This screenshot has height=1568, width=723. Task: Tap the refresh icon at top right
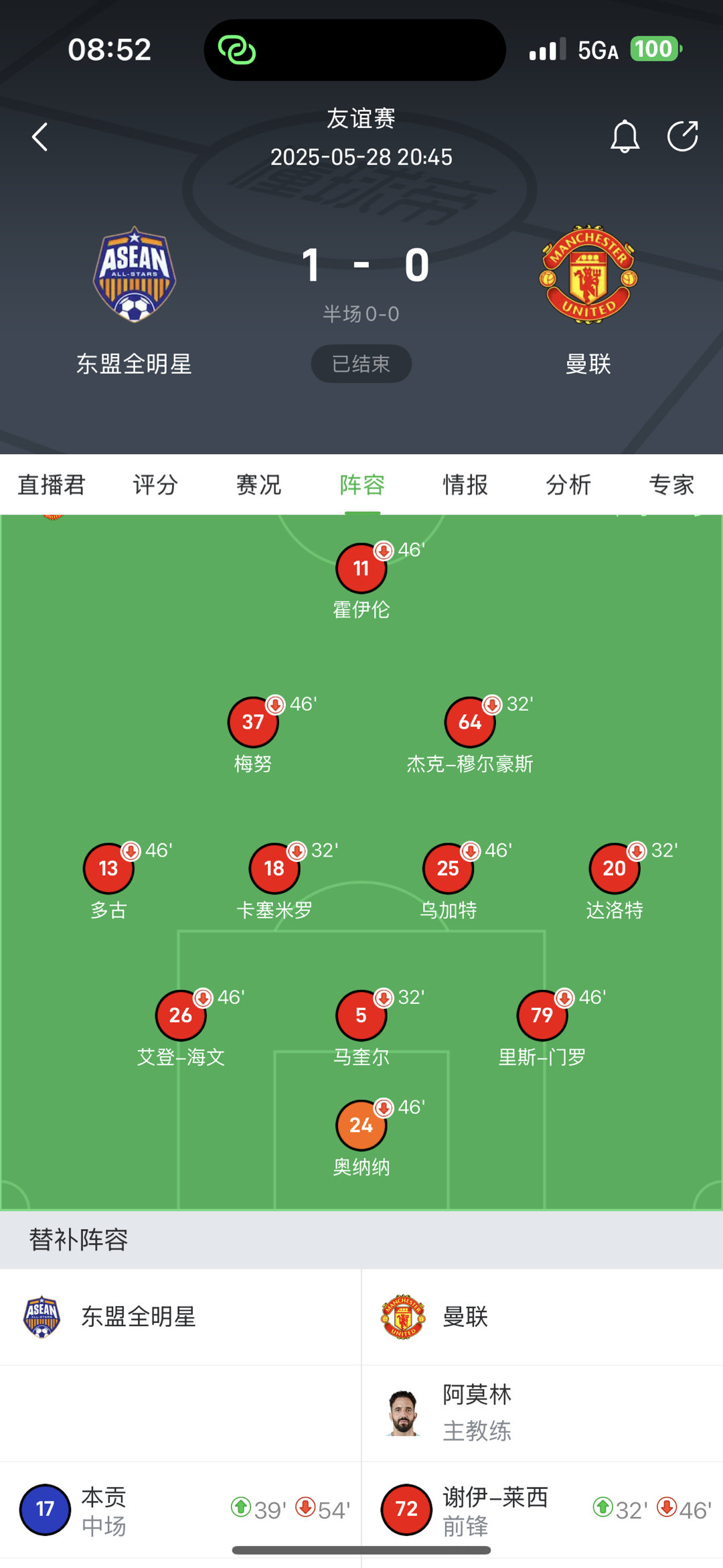[683, 137]
